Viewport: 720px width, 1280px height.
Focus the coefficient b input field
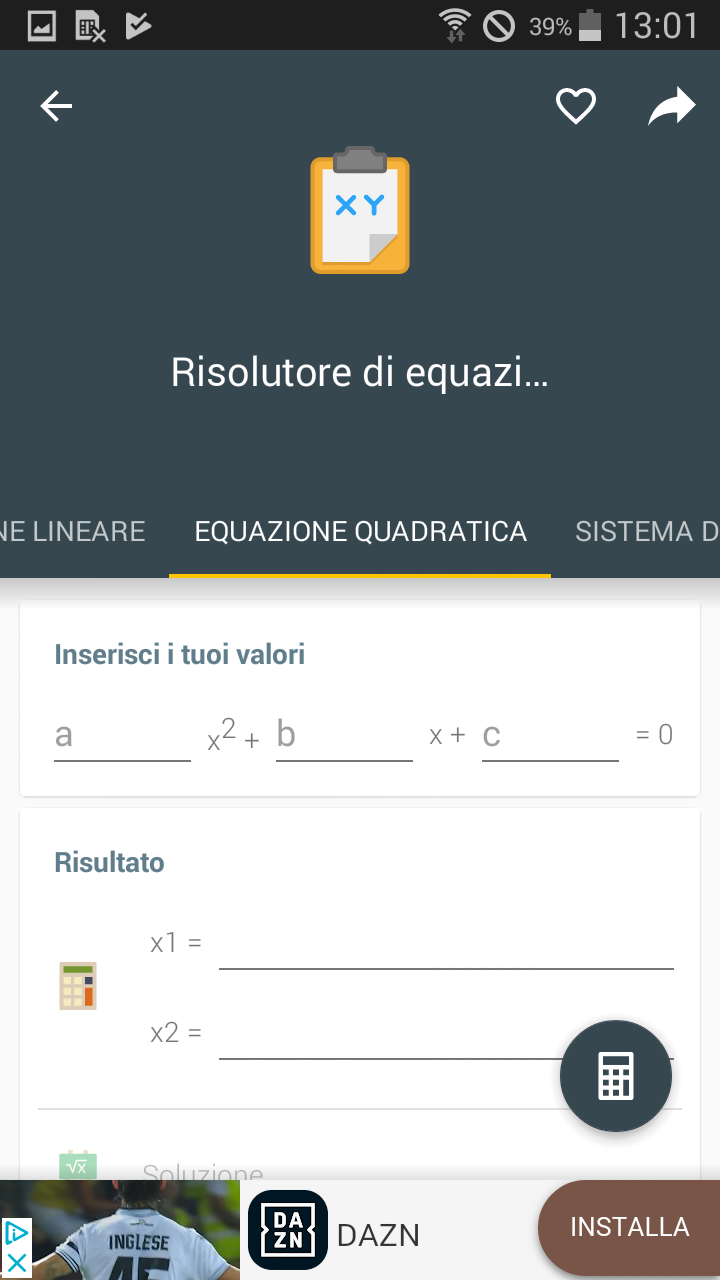click(344, 736)
